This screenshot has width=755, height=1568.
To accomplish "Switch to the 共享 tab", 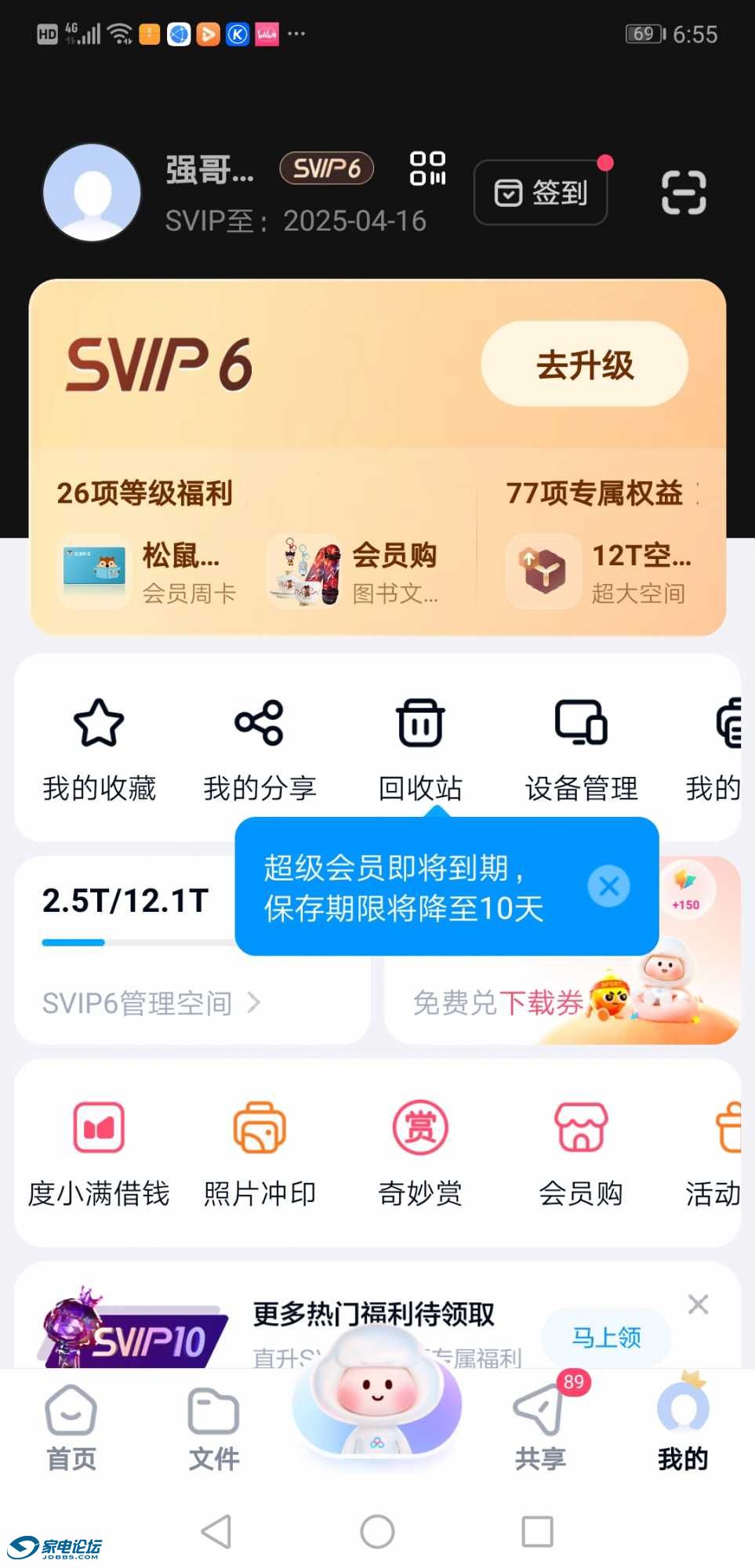I will pos(538,1427).
